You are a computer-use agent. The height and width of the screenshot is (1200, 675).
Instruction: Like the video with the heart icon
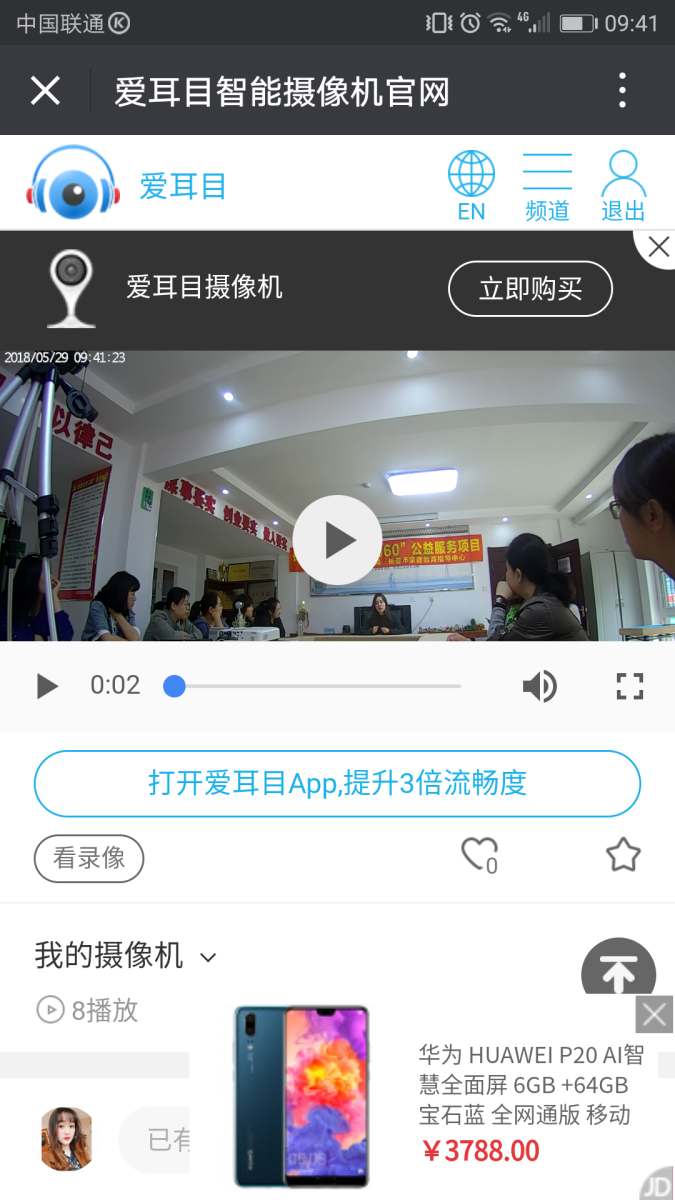point(477,854)
